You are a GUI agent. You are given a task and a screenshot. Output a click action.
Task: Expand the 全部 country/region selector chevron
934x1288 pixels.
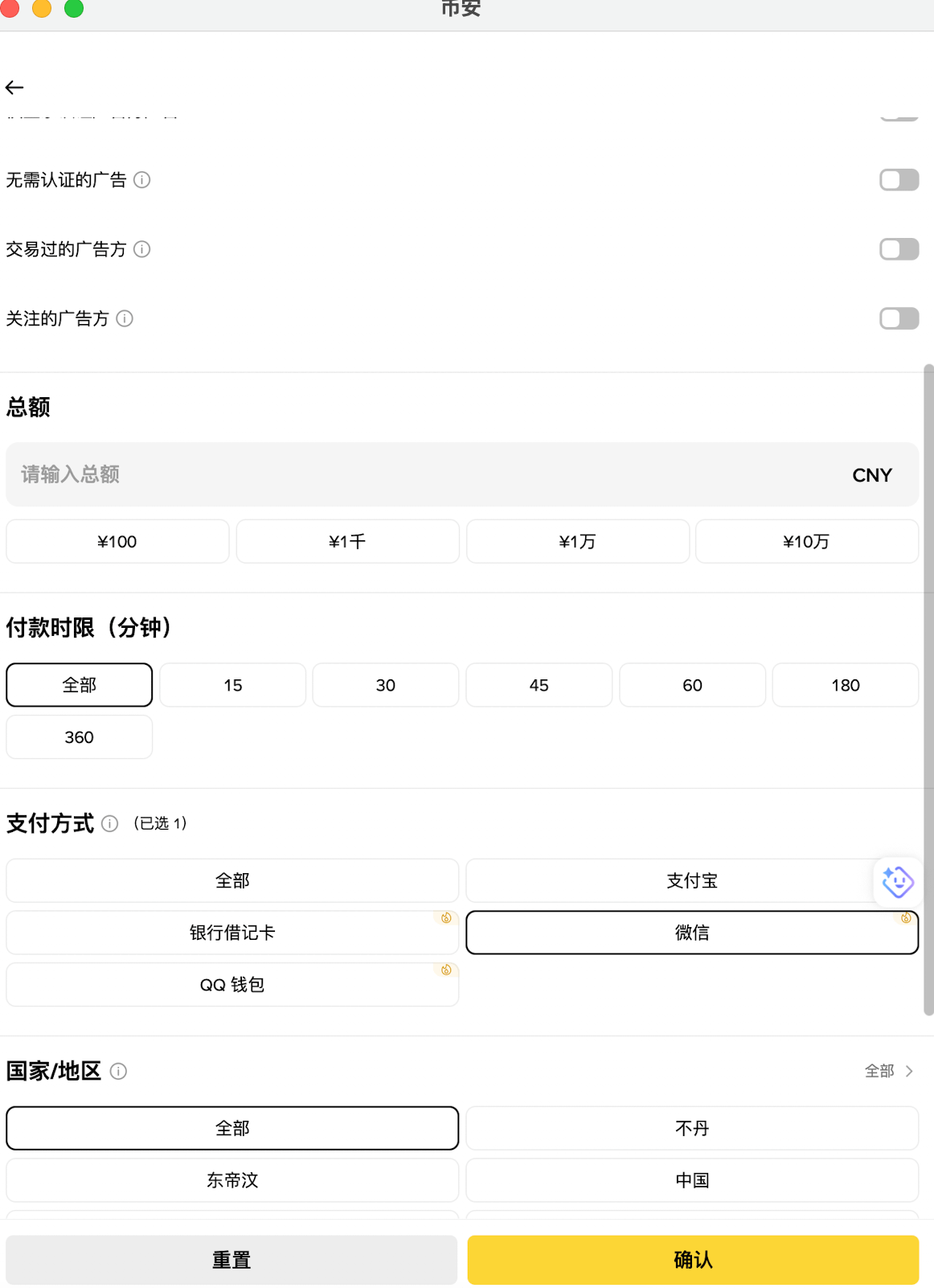point(909,1071)
